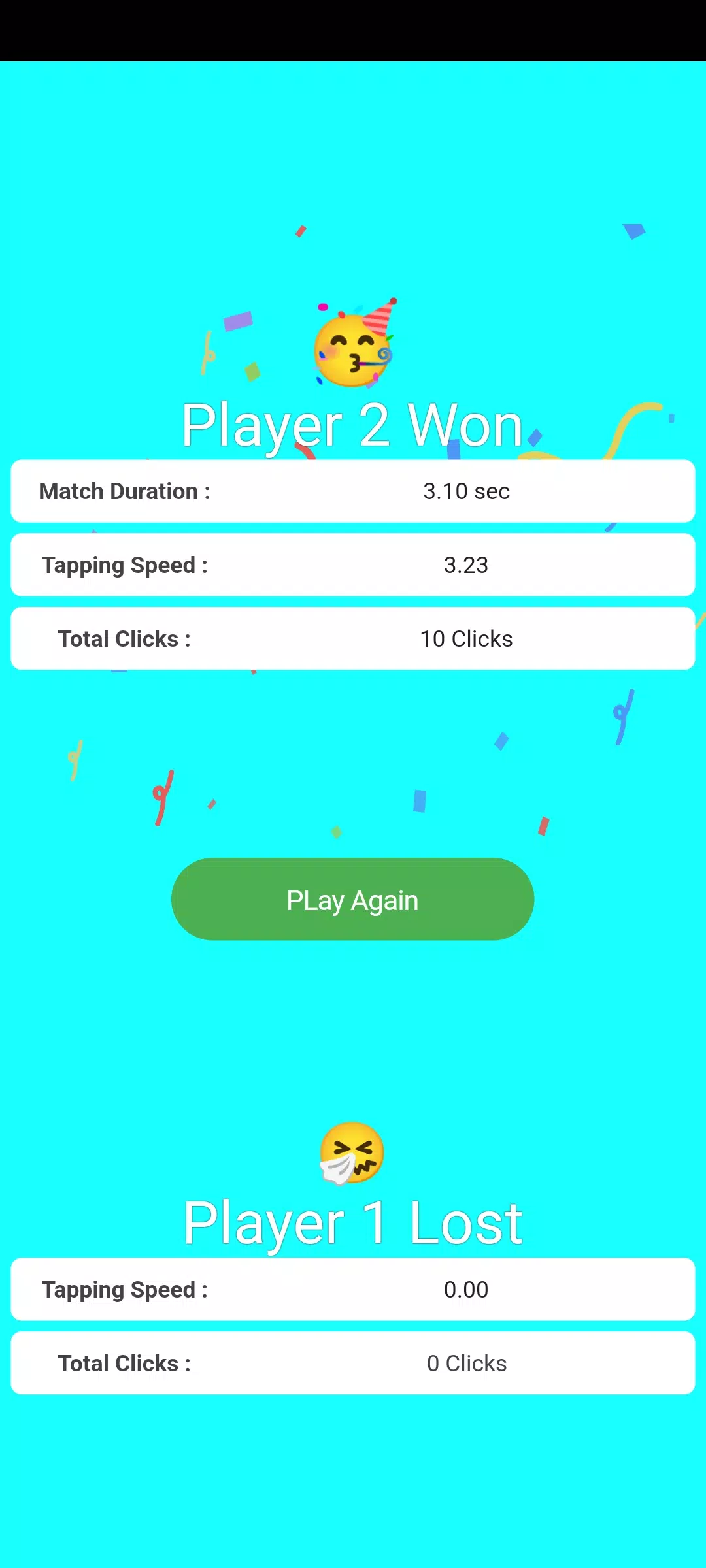
Task: Tap the PLay Again button
Action: 352,900
